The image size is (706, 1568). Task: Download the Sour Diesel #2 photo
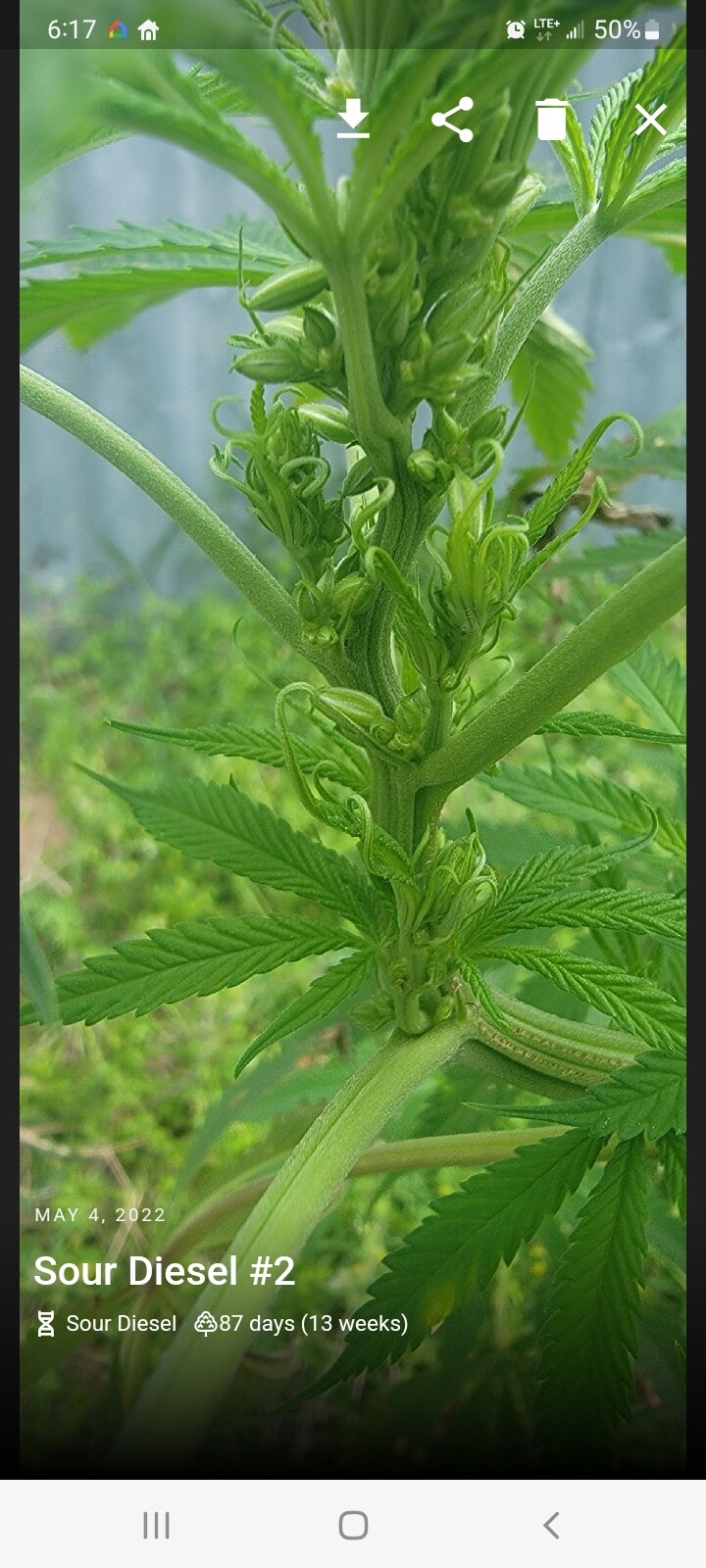[x=353, y=120]
